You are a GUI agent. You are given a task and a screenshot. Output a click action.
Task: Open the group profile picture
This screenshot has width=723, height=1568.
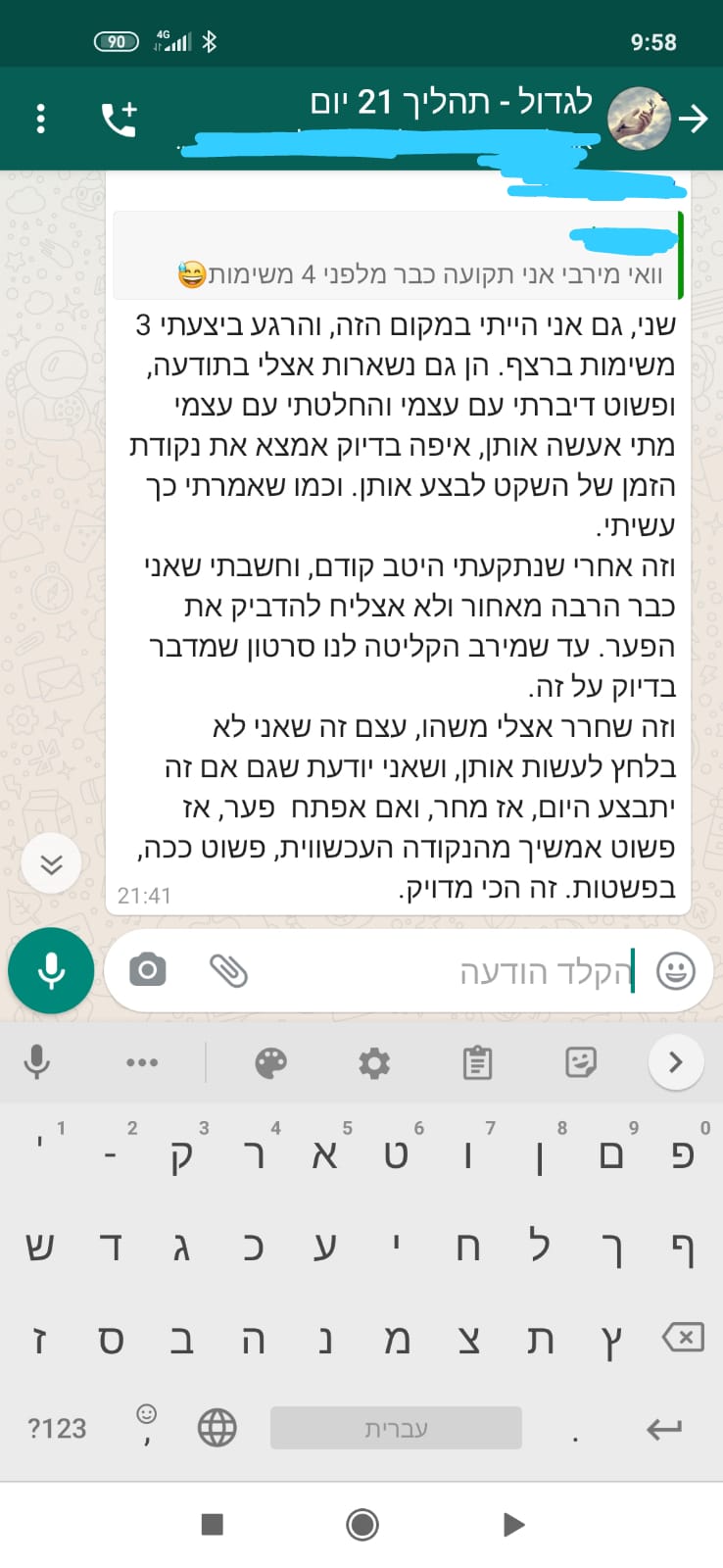pos(639,118)
